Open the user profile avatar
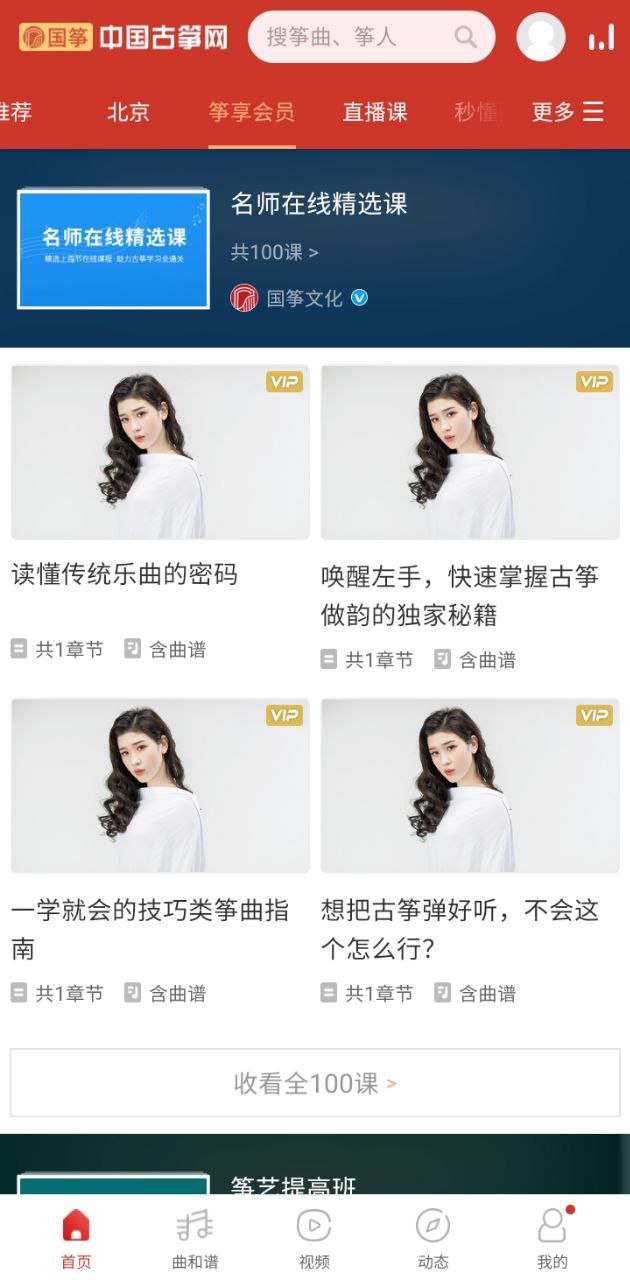Image resolution: width=630 pixels, height=1280 pixels. [x=541, y=37]
